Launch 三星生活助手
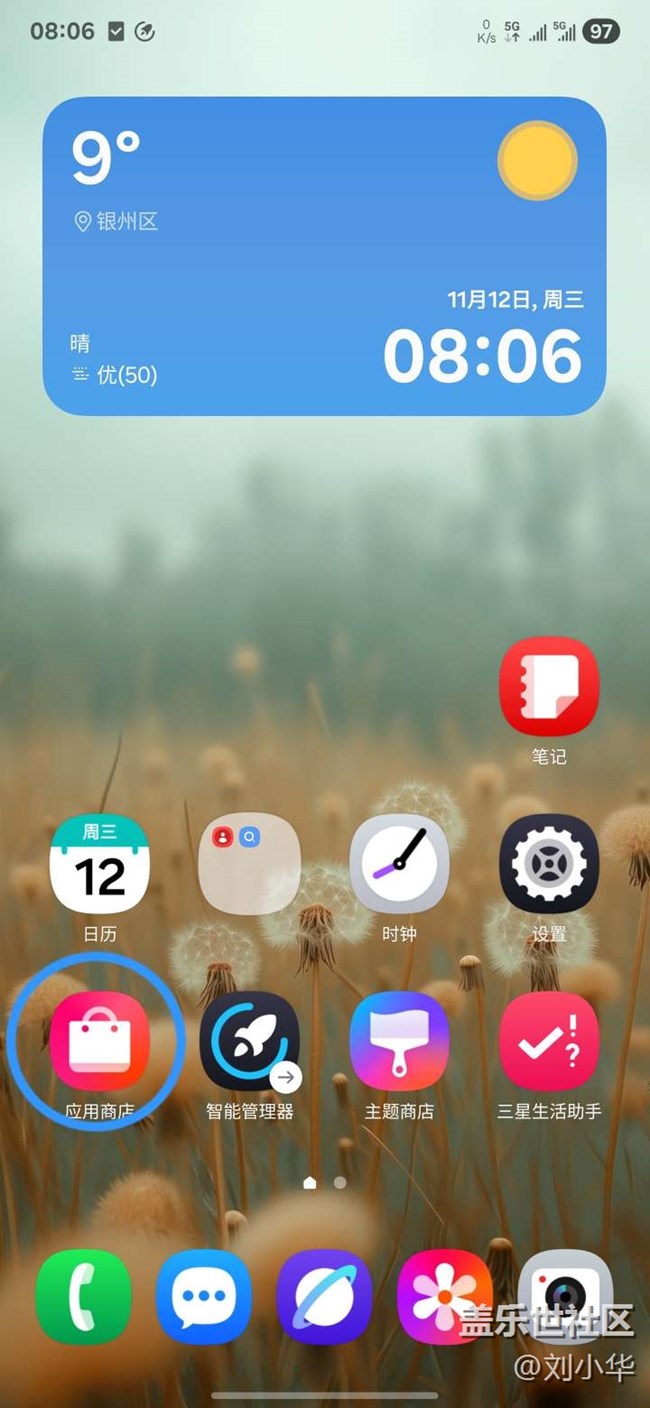Screen dimensions: 650x1408 coord(549,1041)
